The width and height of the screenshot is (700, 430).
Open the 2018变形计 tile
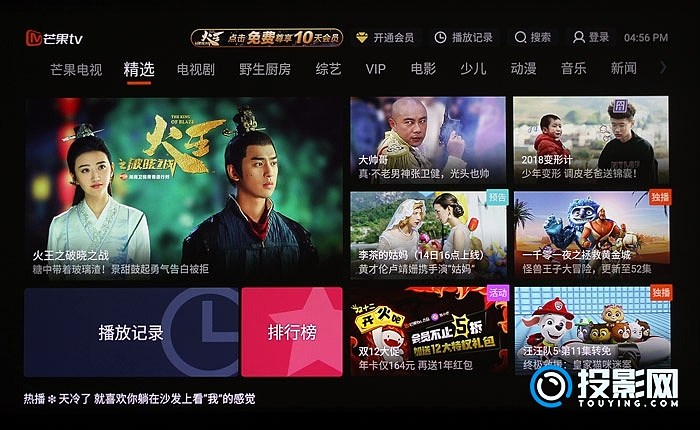coord(590,138)
